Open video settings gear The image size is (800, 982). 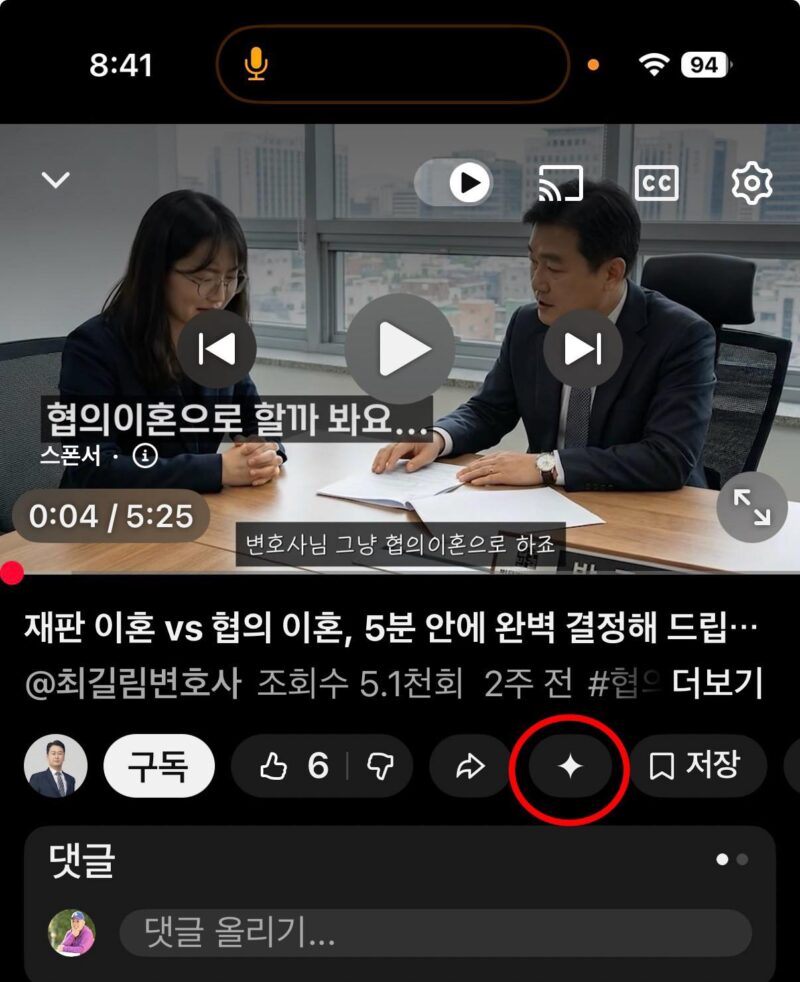tap(751, 183)
